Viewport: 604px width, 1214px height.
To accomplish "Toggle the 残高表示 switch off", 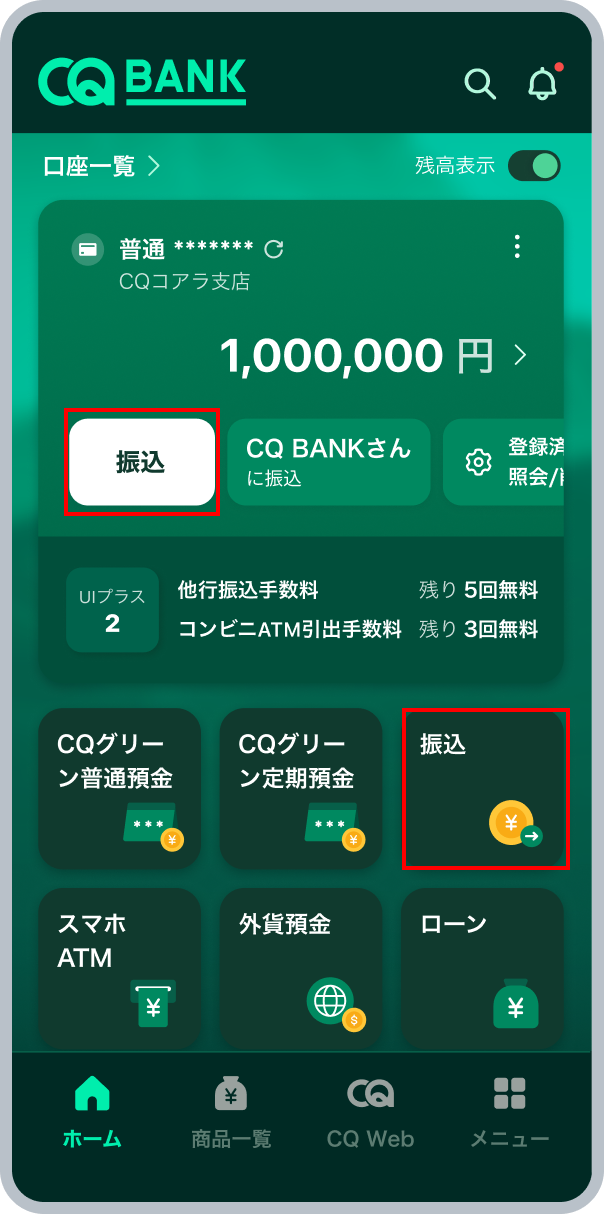I will pyautogui.click(x=534, y=166).
